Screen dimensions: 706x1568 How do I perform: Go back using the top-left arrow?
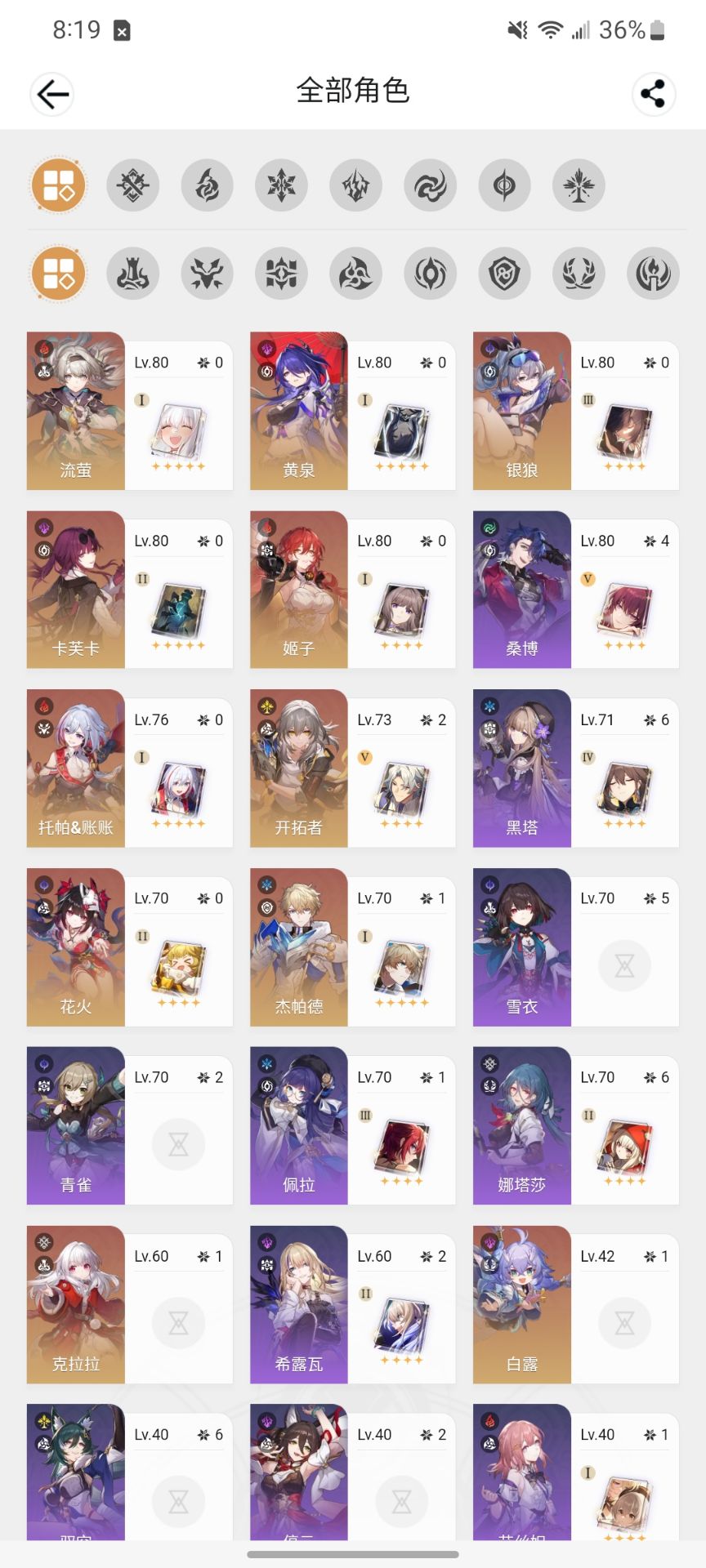(x=52, y=94)
